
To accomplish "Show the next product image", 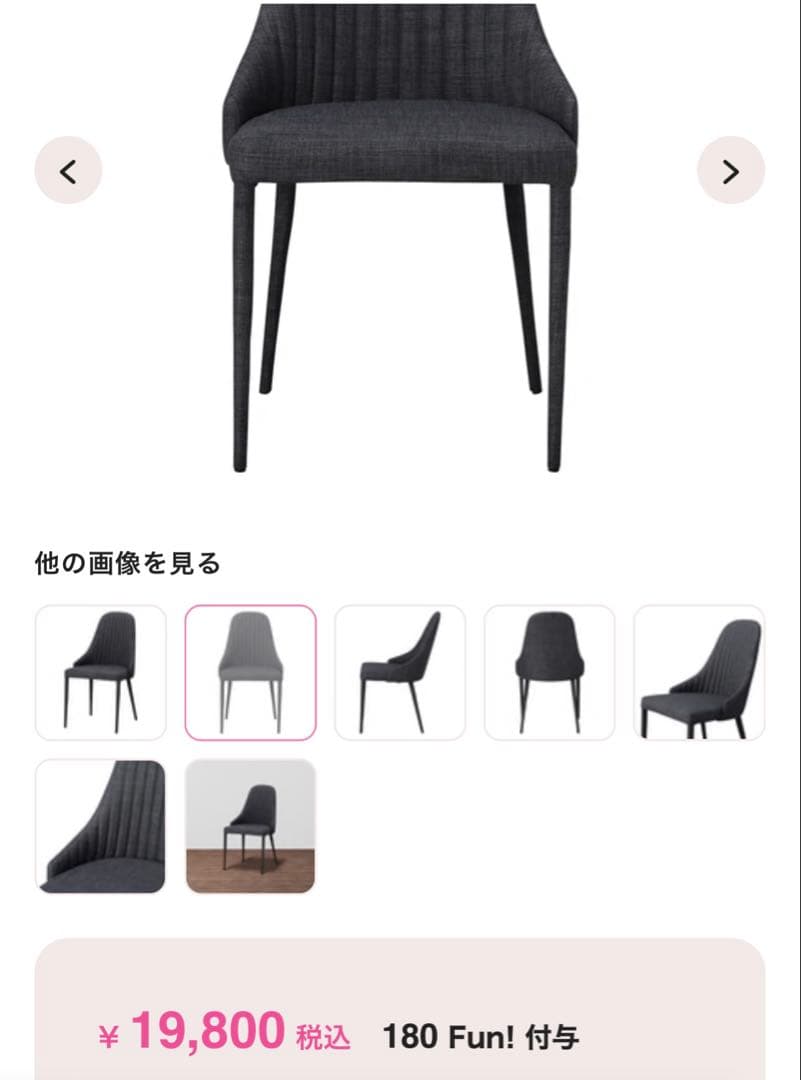I will (x=730, y=171).
